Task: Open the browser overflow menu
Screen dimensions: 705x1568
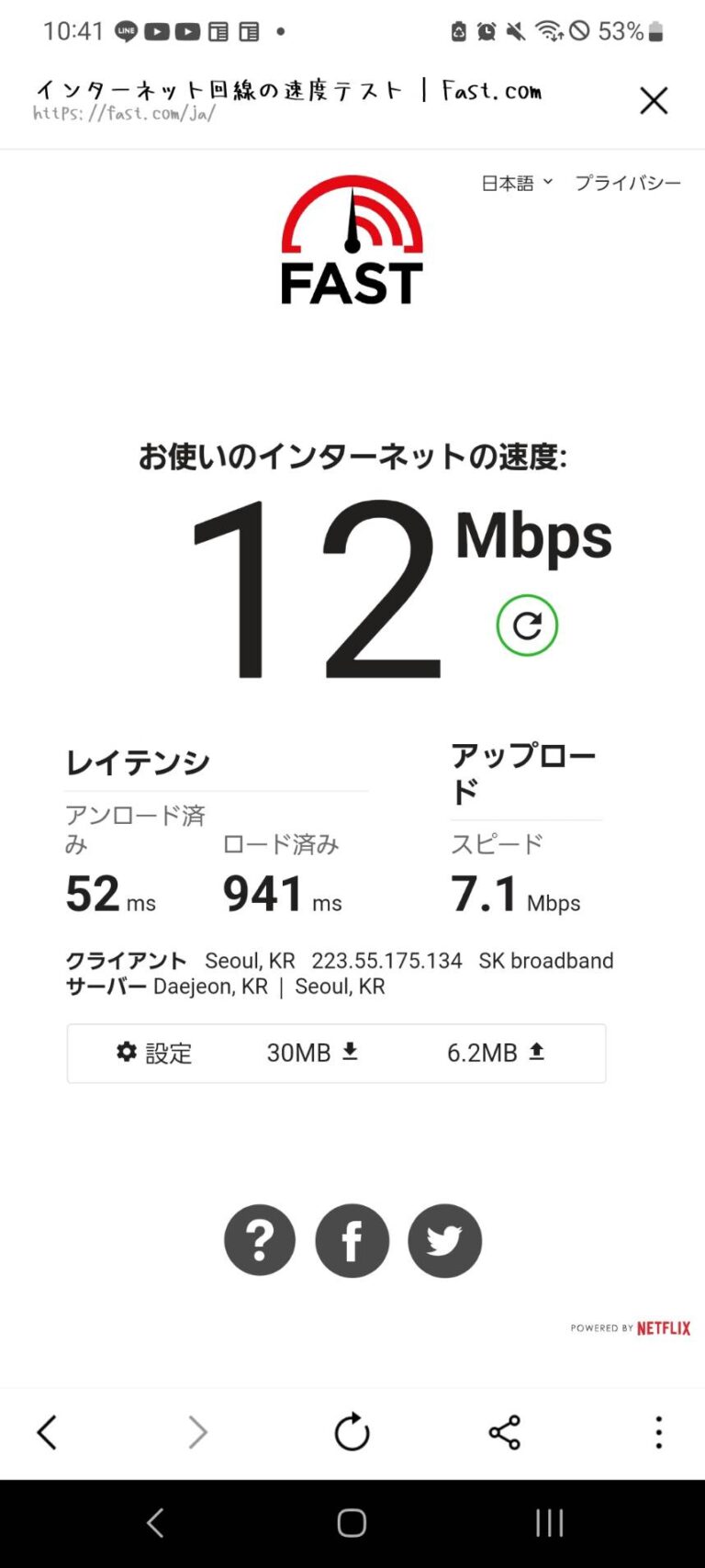Action: click(658, 1432)
